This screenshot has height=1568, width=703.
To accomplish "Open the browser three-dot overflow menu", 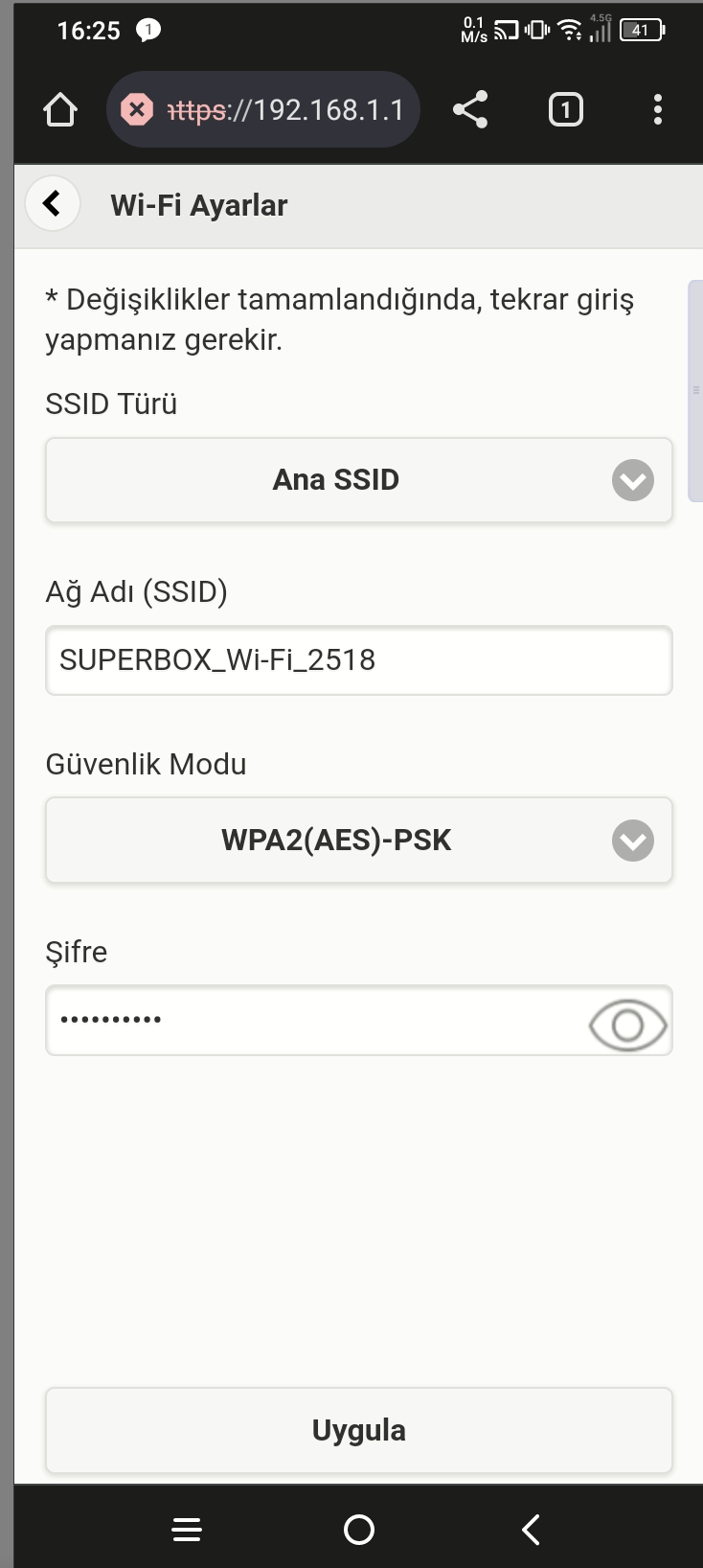I will pyautogui.click(x=658, y=109).
